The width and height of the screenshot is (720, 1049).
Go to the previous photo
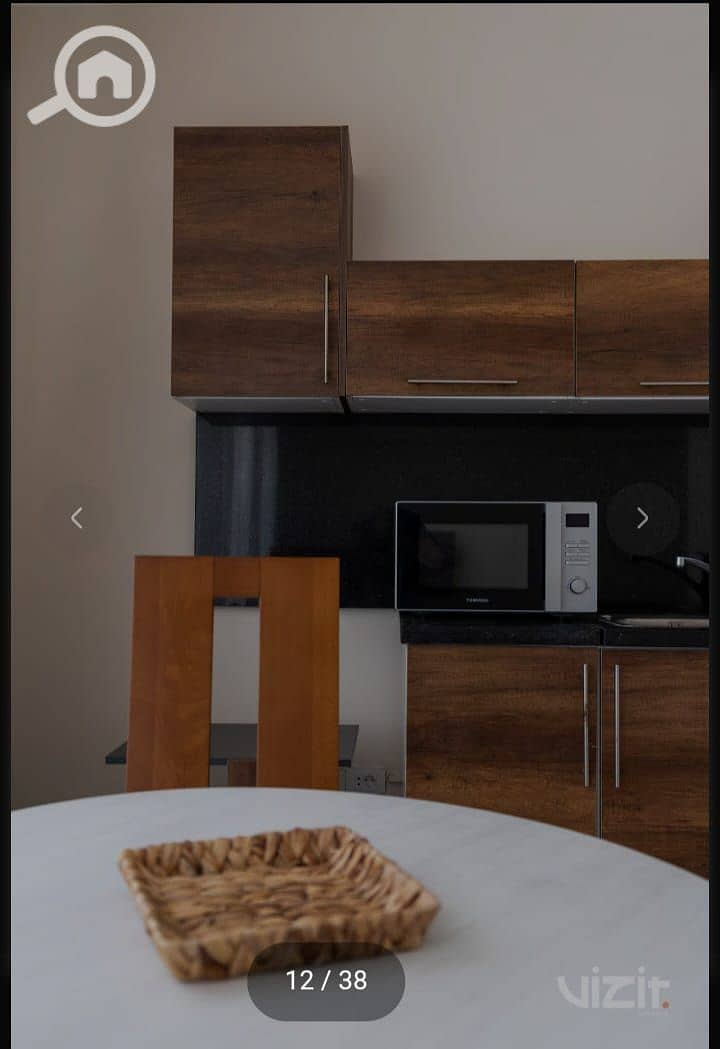pos(77,518)
